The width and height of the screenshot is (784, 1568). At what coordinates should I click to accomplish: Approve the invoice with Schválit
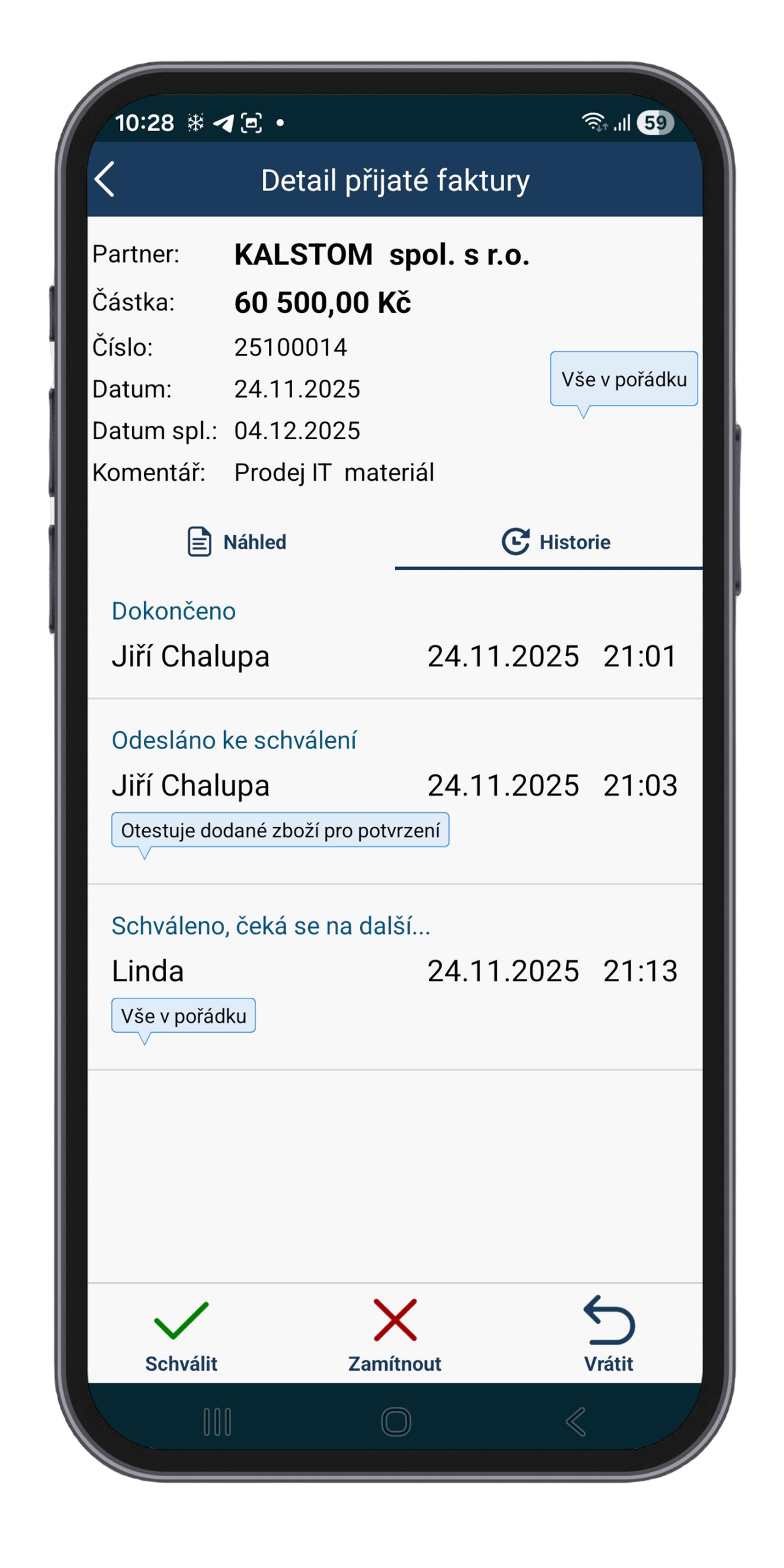point(181,1335)
